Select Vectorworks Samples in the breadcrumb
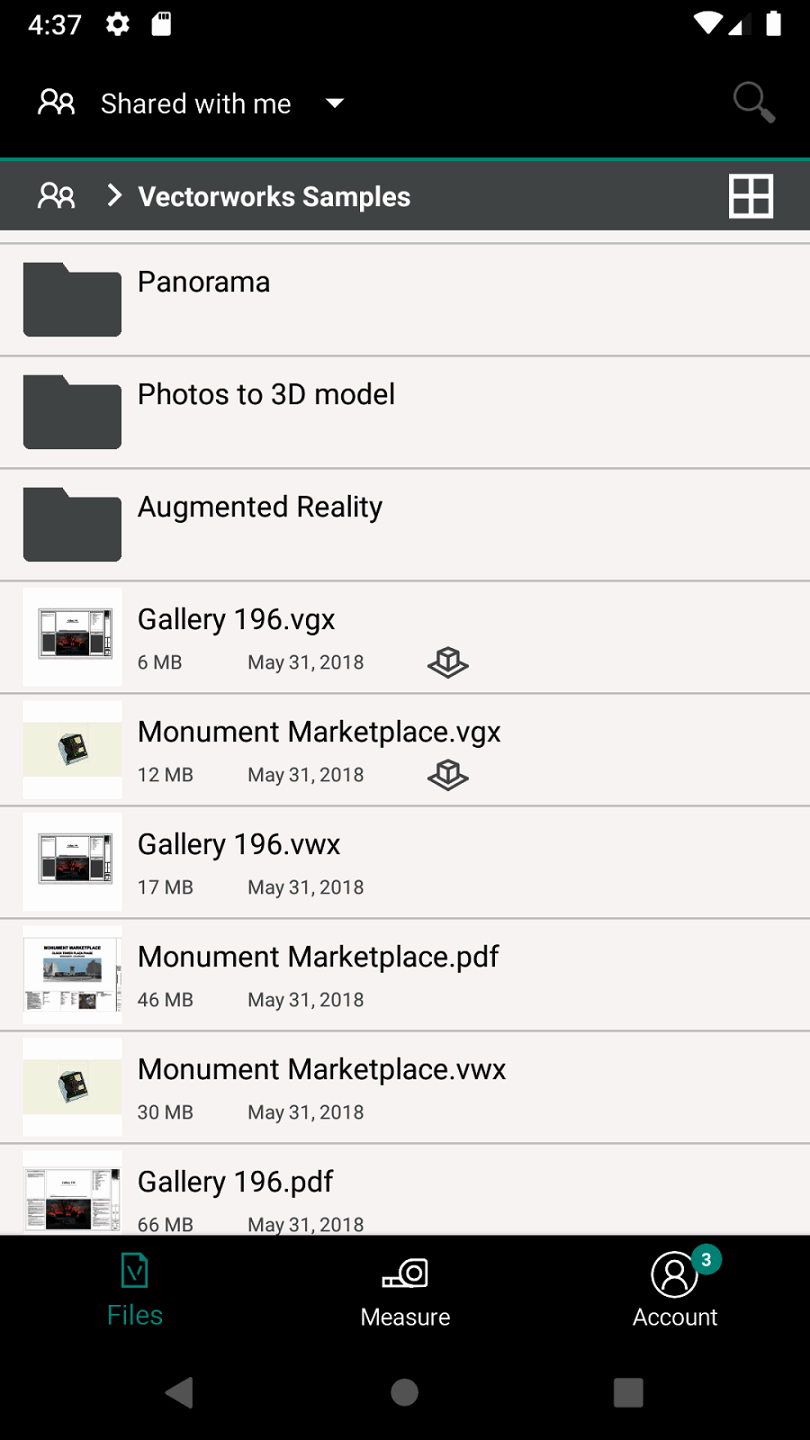 coord(274,195)
